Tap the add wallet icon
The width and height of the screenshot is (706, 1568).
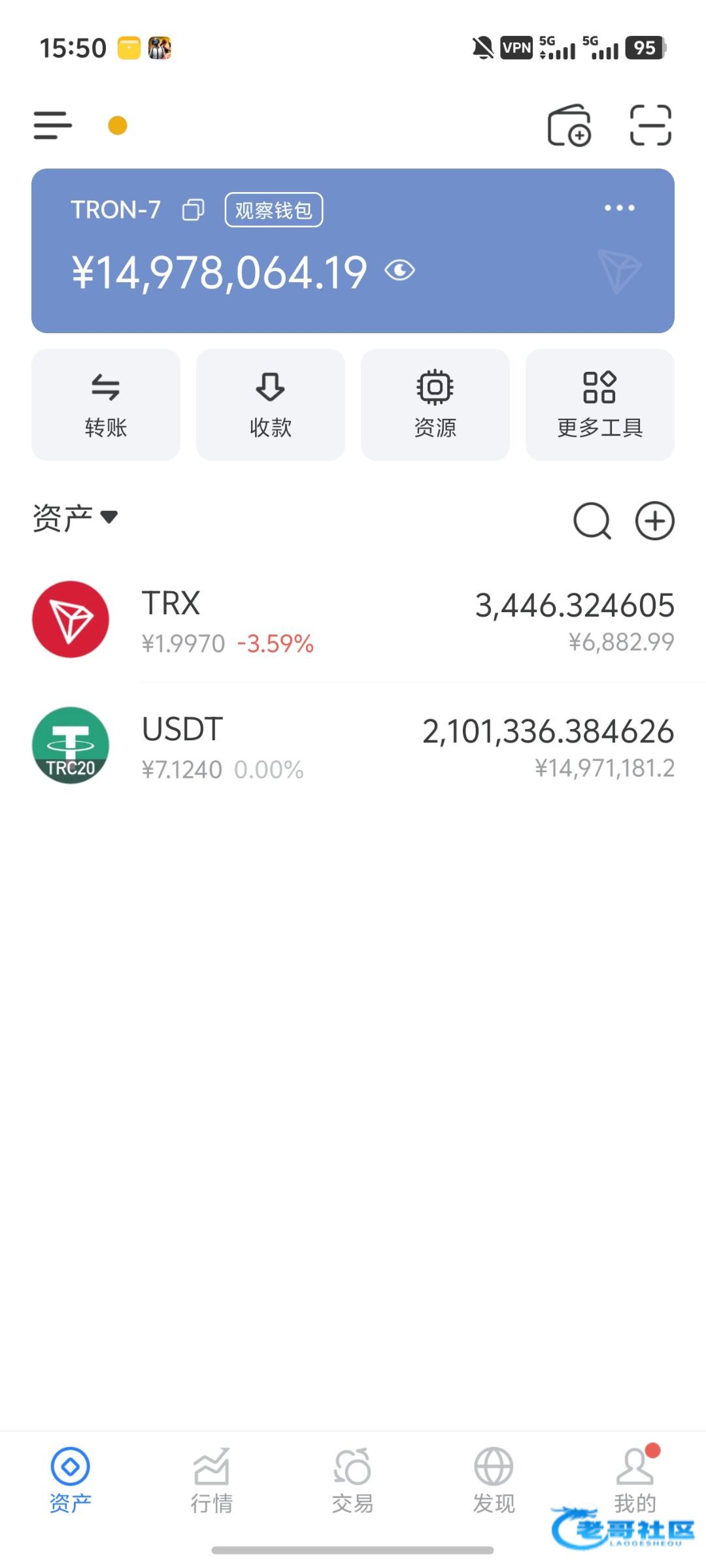[569, 125]
